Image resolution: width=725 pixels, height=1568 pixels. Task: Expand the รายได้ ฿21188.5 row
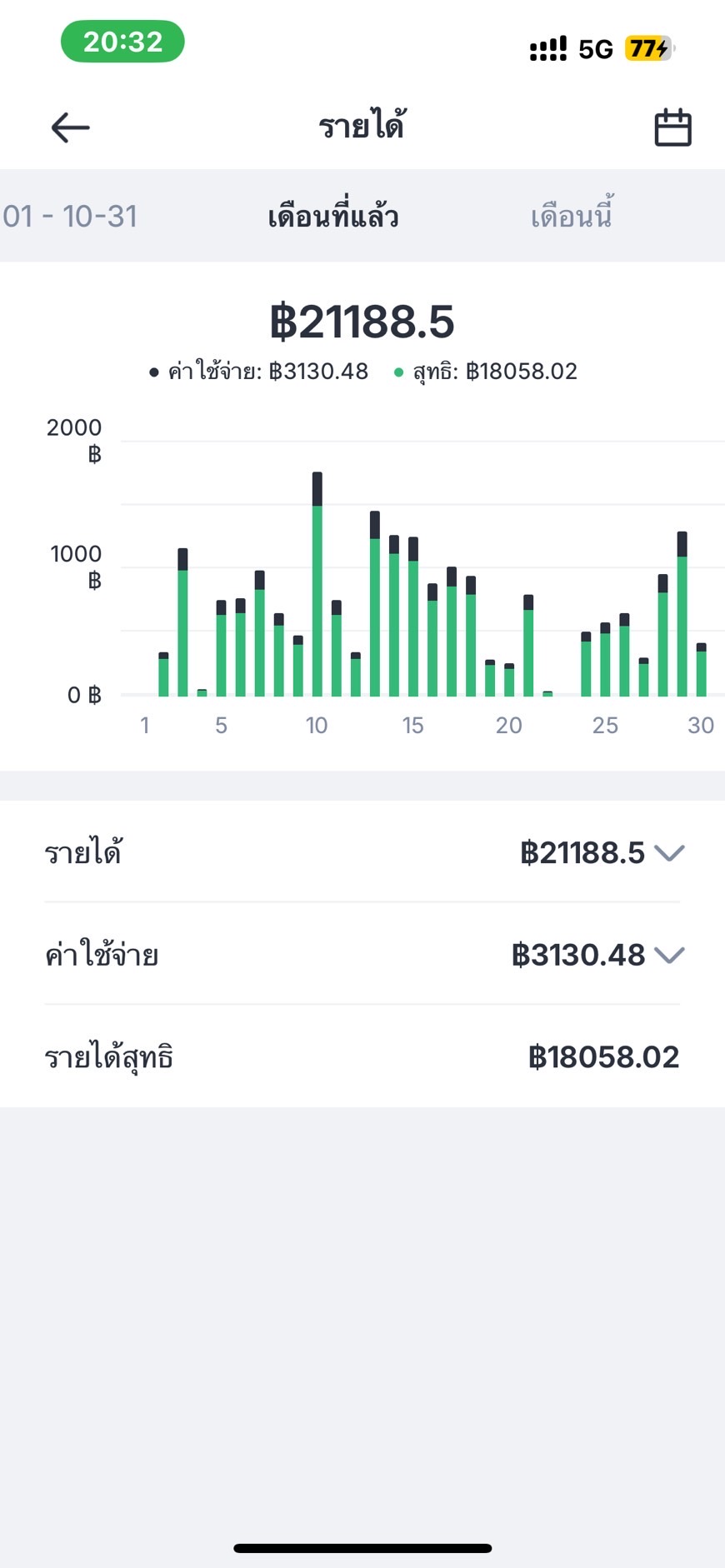[362, 852]
